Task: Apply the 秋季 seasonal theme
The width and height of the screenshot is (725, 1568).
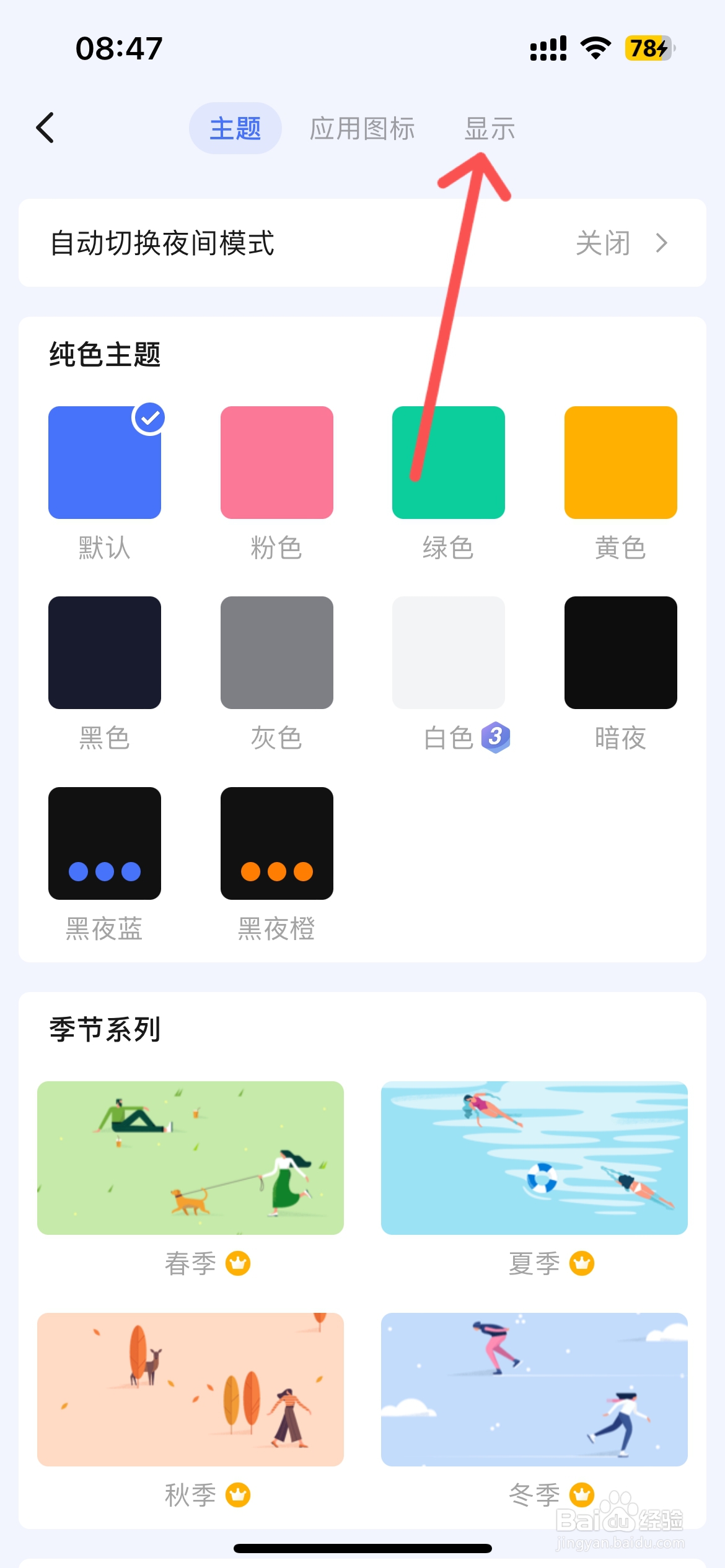Action: pyautogui.click(x=190, y=1389)
